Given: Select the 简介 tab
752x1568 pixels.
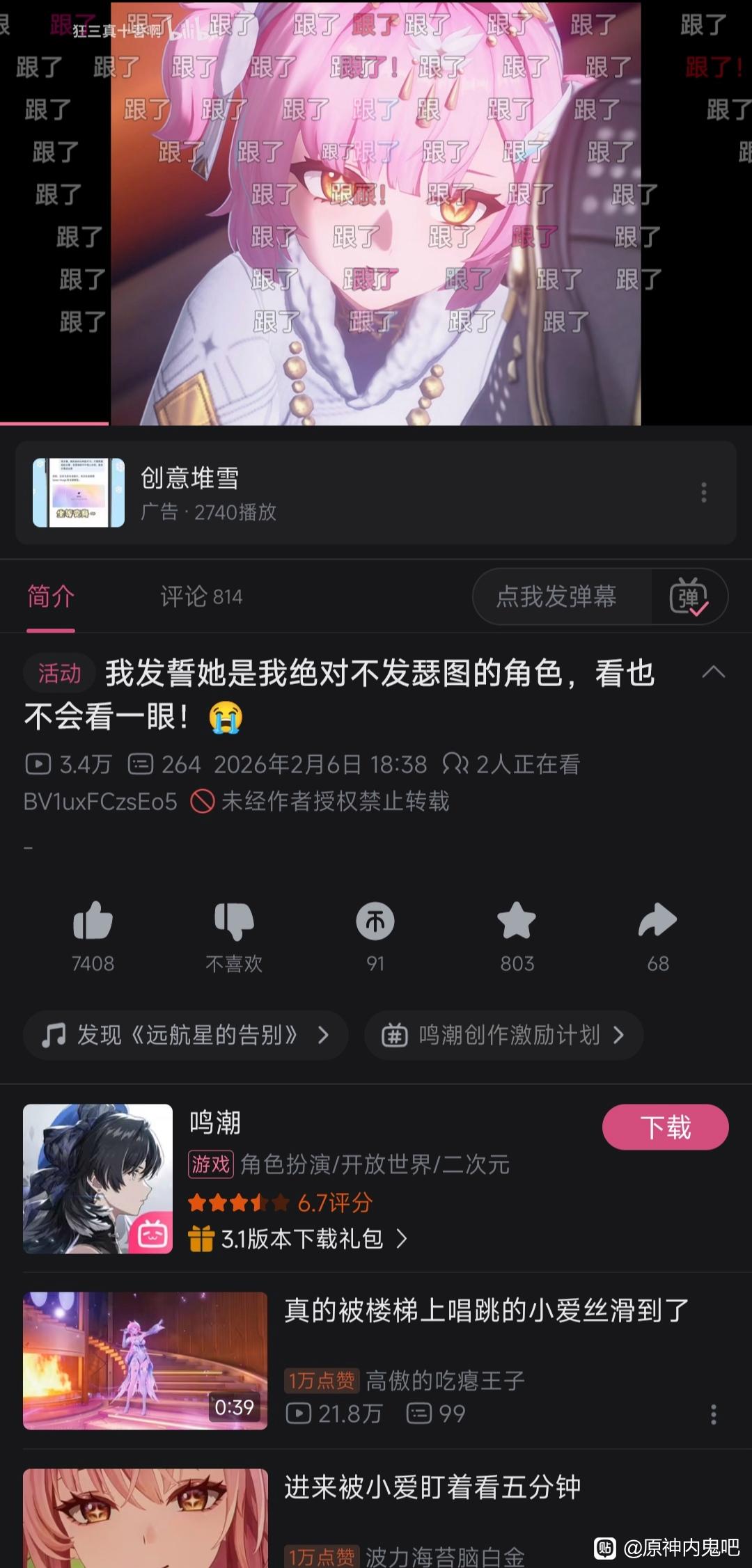Looking at the screenshot, I should click(x=51, y=596).
